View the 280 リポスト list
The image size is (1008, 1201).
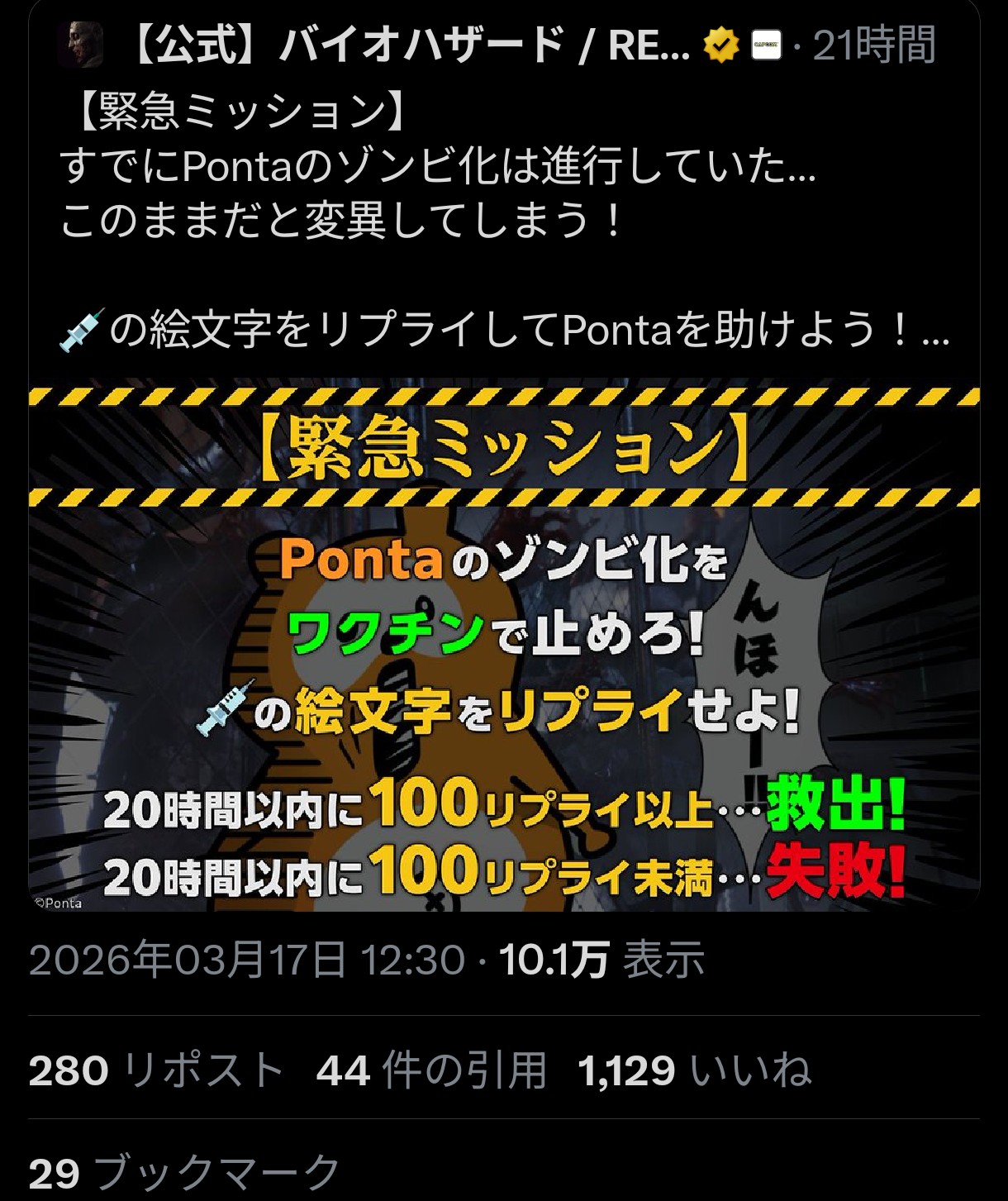click(155, 1070)
